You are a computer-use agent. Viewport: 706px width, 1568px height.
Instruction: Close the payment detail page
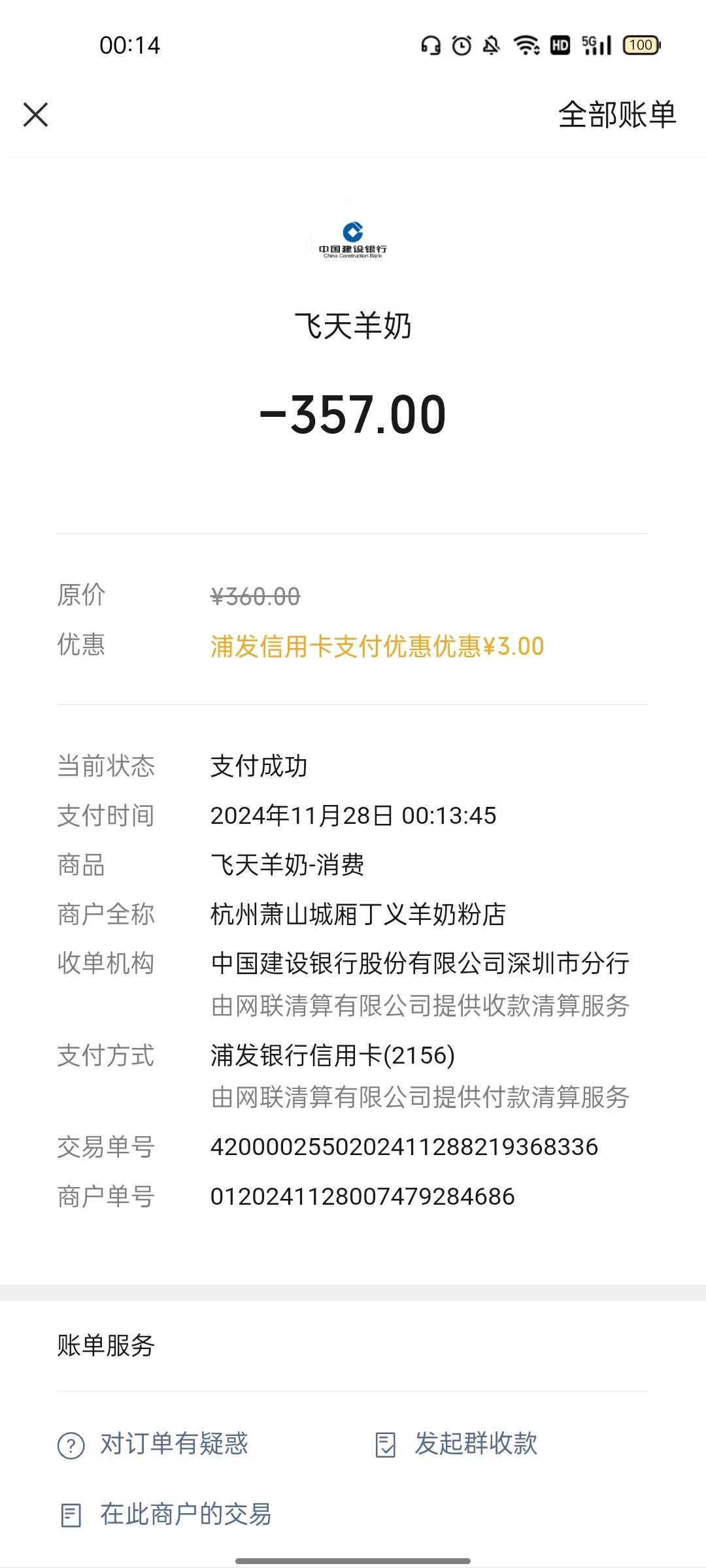coord(36,115)
